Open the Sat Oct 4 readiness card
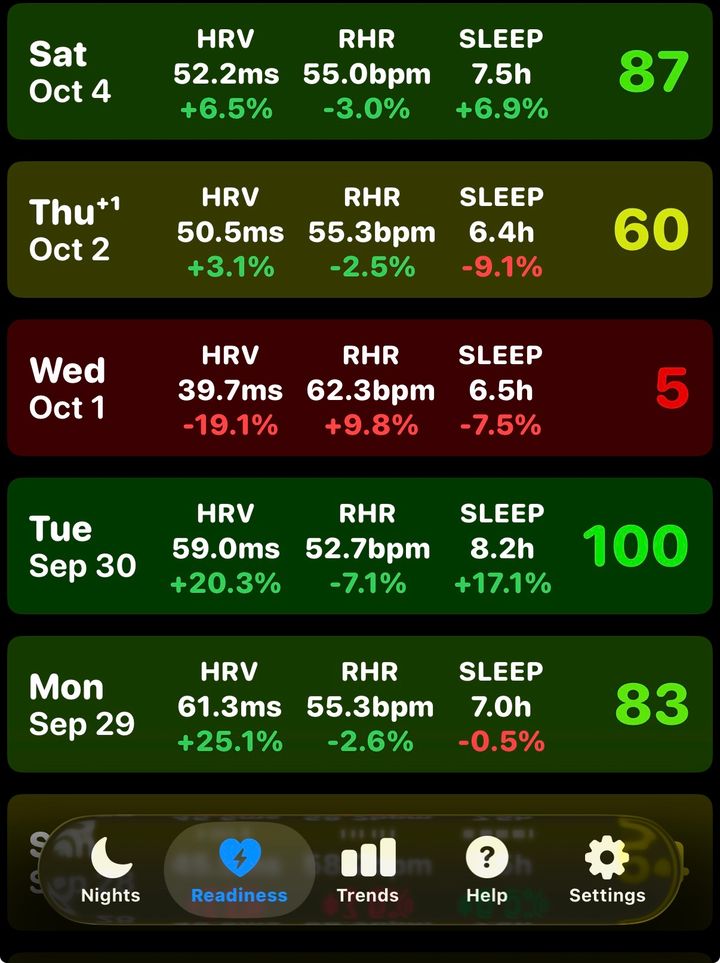Viewport: 720px width, 963px height. [360, 72]
